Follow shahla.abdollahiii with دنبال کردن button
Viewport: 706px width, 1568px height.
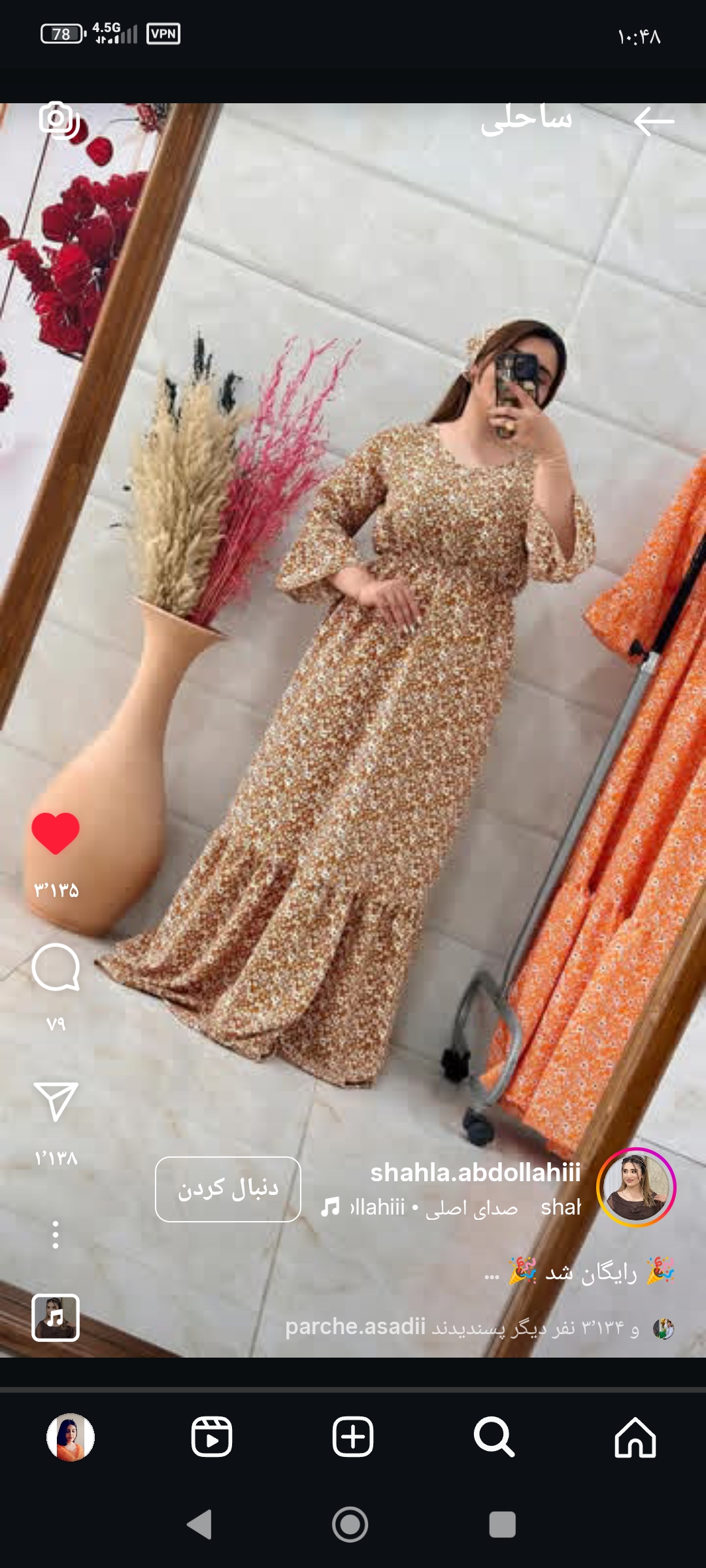(227, 1189)
